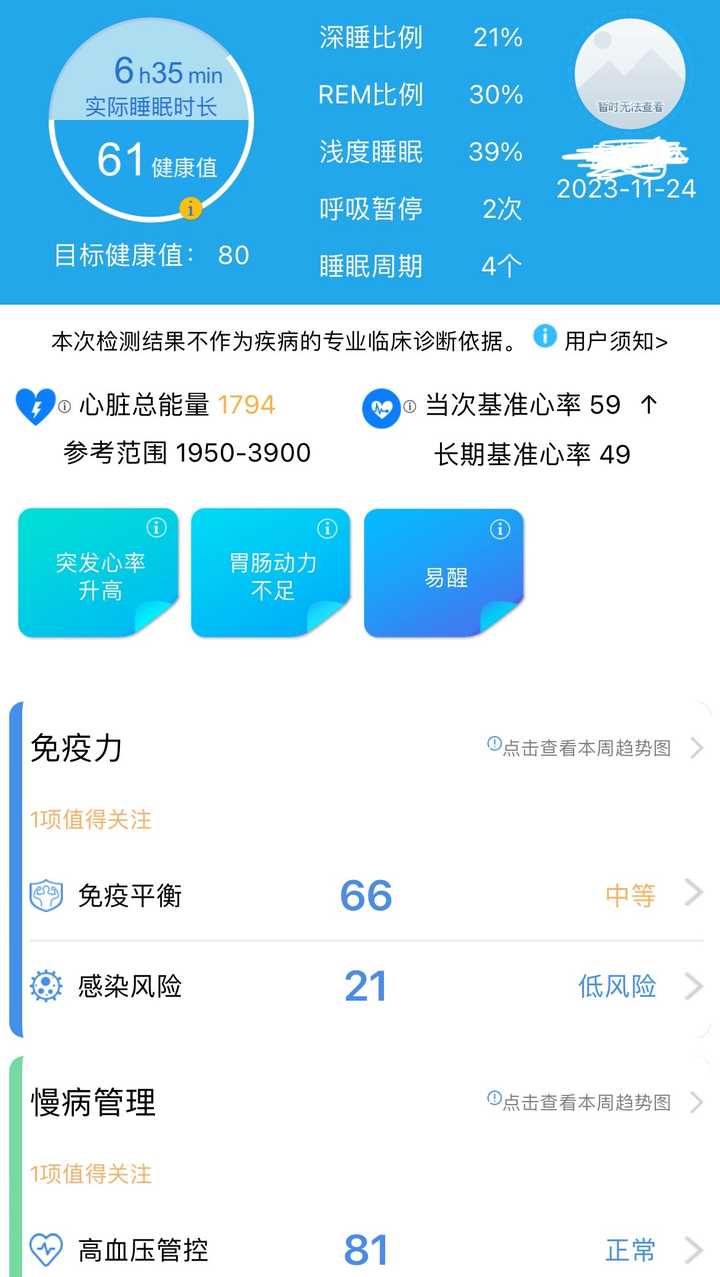Open the 突发心率升高 card
The height and width of the screenshot is (1277, 720).
pyautogui.click(x=99, y=573)
